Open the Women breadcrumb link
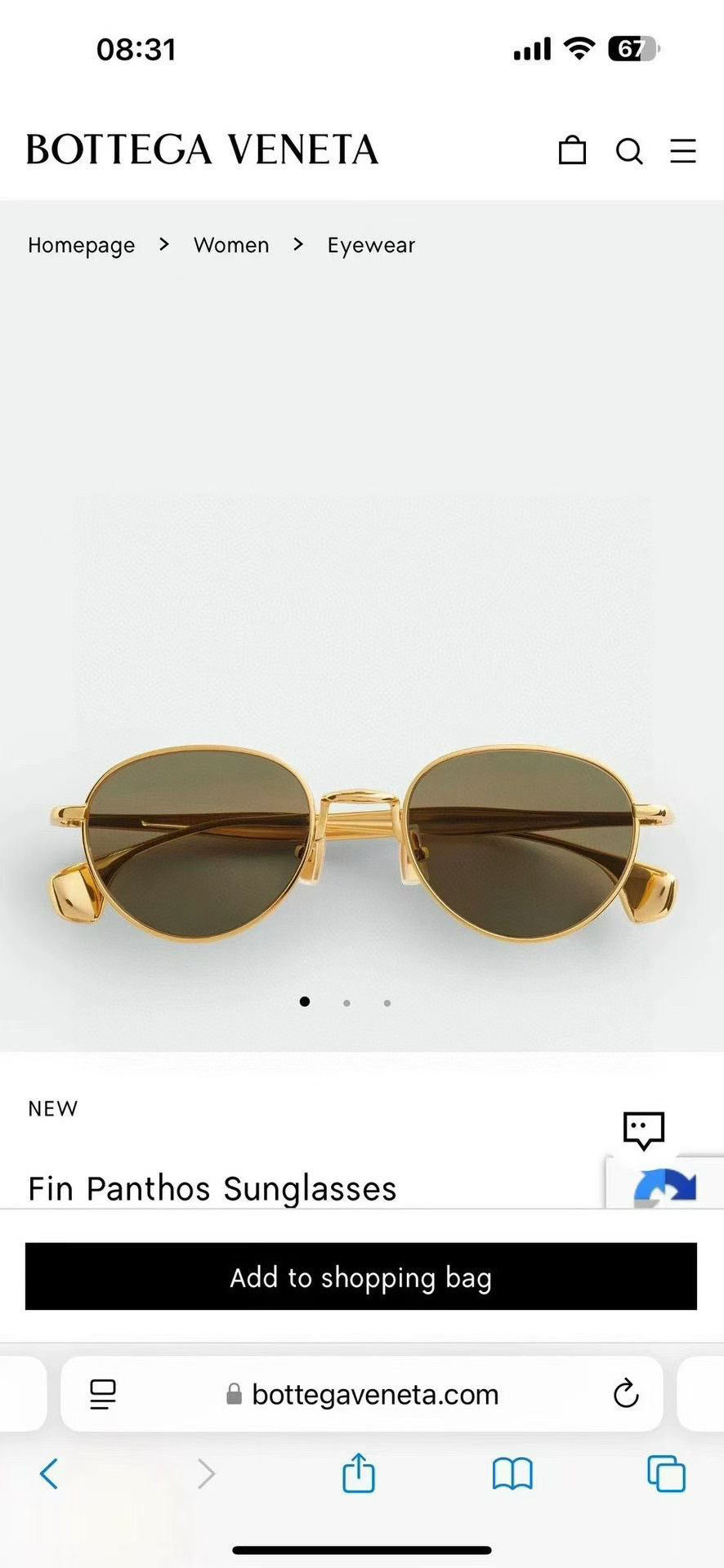The height and width of the screenshot is (1568, 724). pyautogui.click(x=231, y=245)
